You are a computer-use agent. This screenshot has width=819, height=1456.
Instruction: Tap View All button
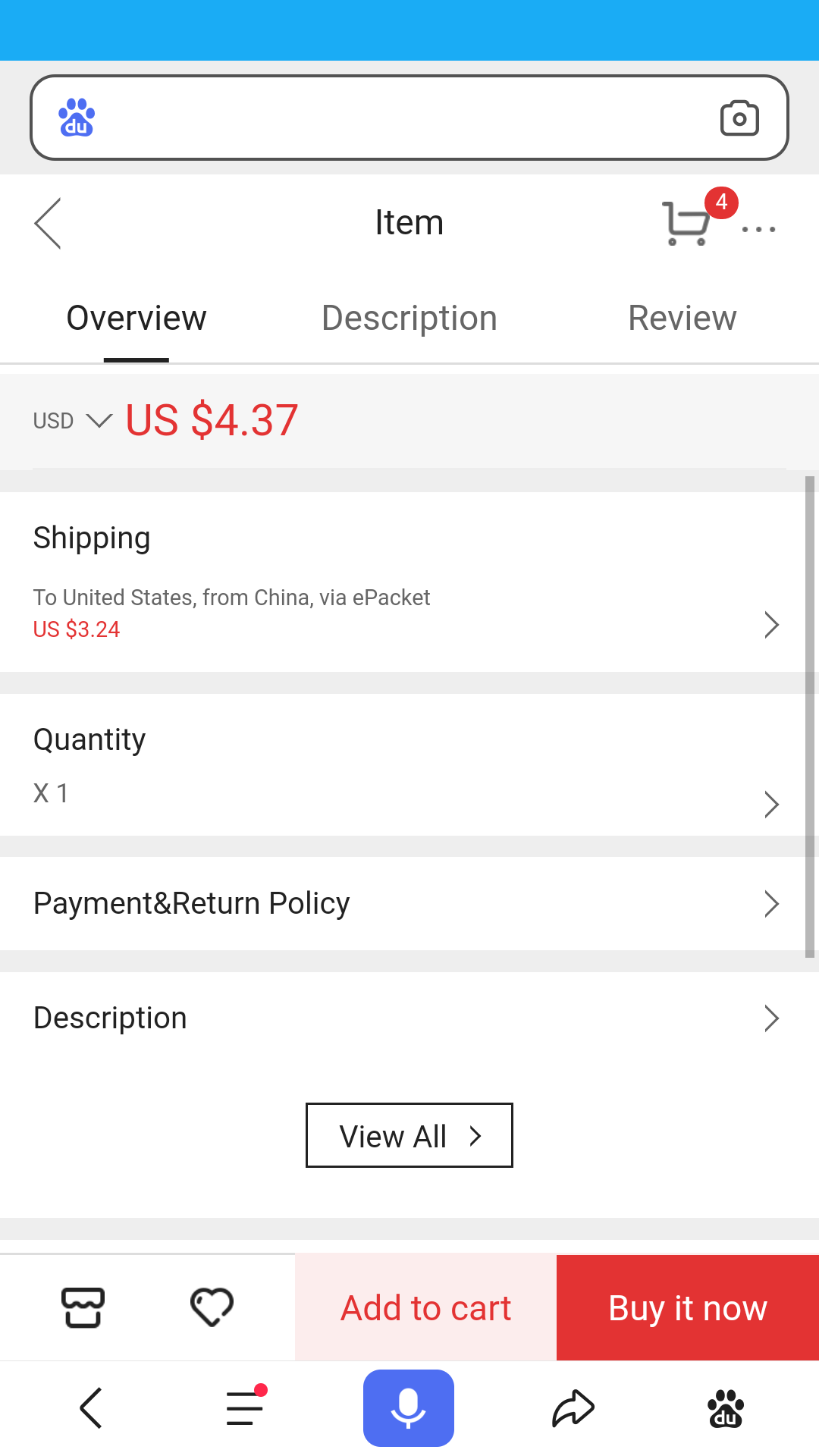click(409, 1135)
